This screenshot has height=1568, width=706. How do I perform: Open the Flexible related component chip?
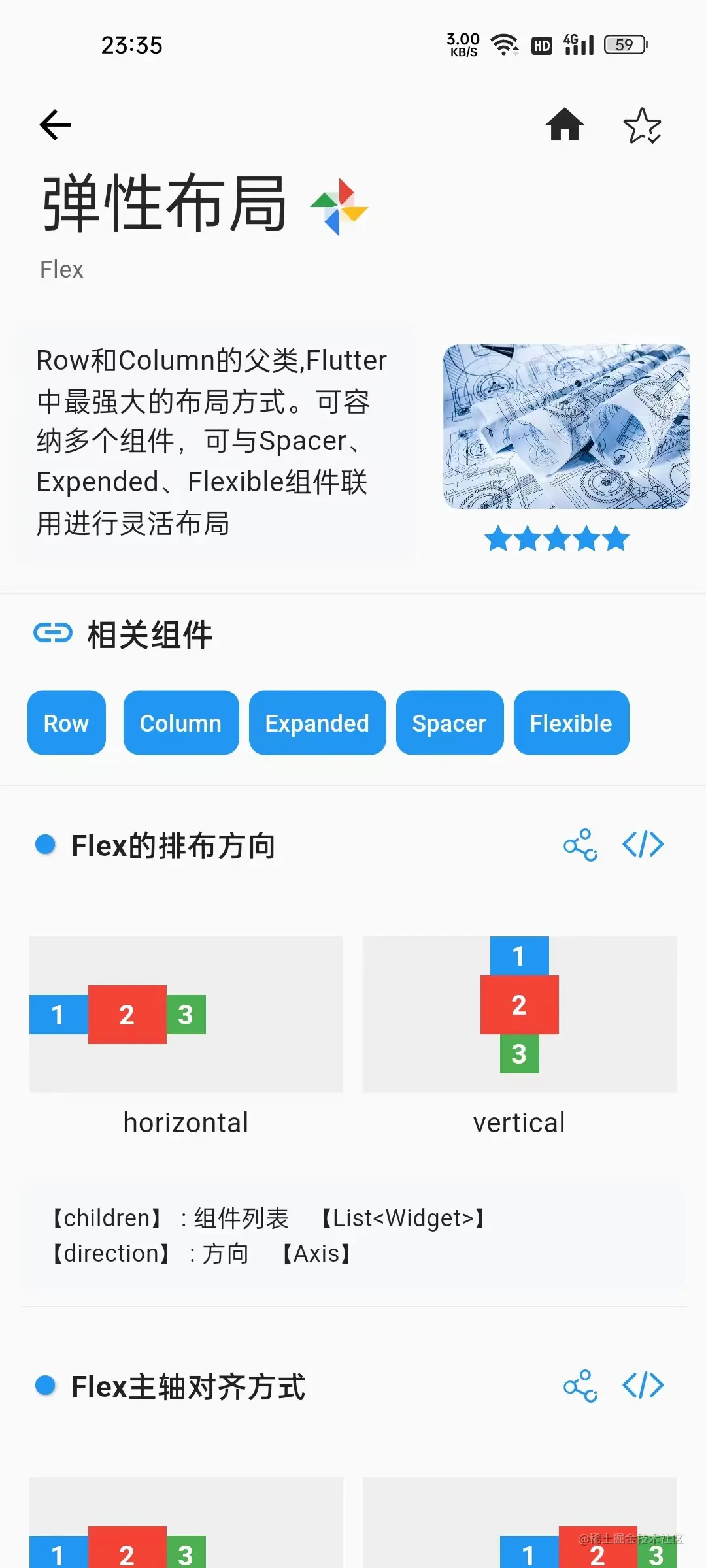[571, 723]
